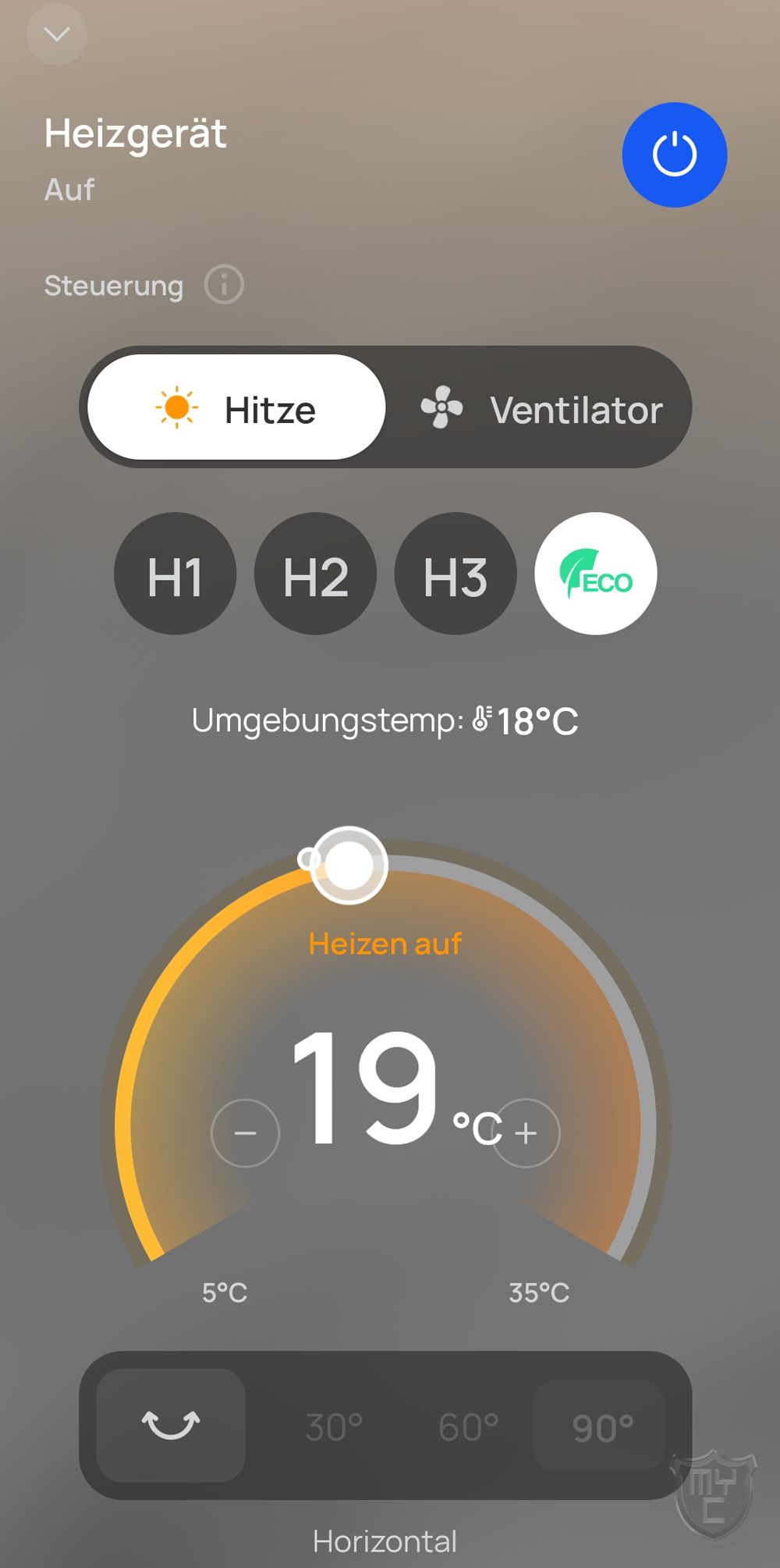Enable horizontal oscillation swing button
Image resolution: width=780 pixels, height=1568 pixels.
pos(171,1425)
